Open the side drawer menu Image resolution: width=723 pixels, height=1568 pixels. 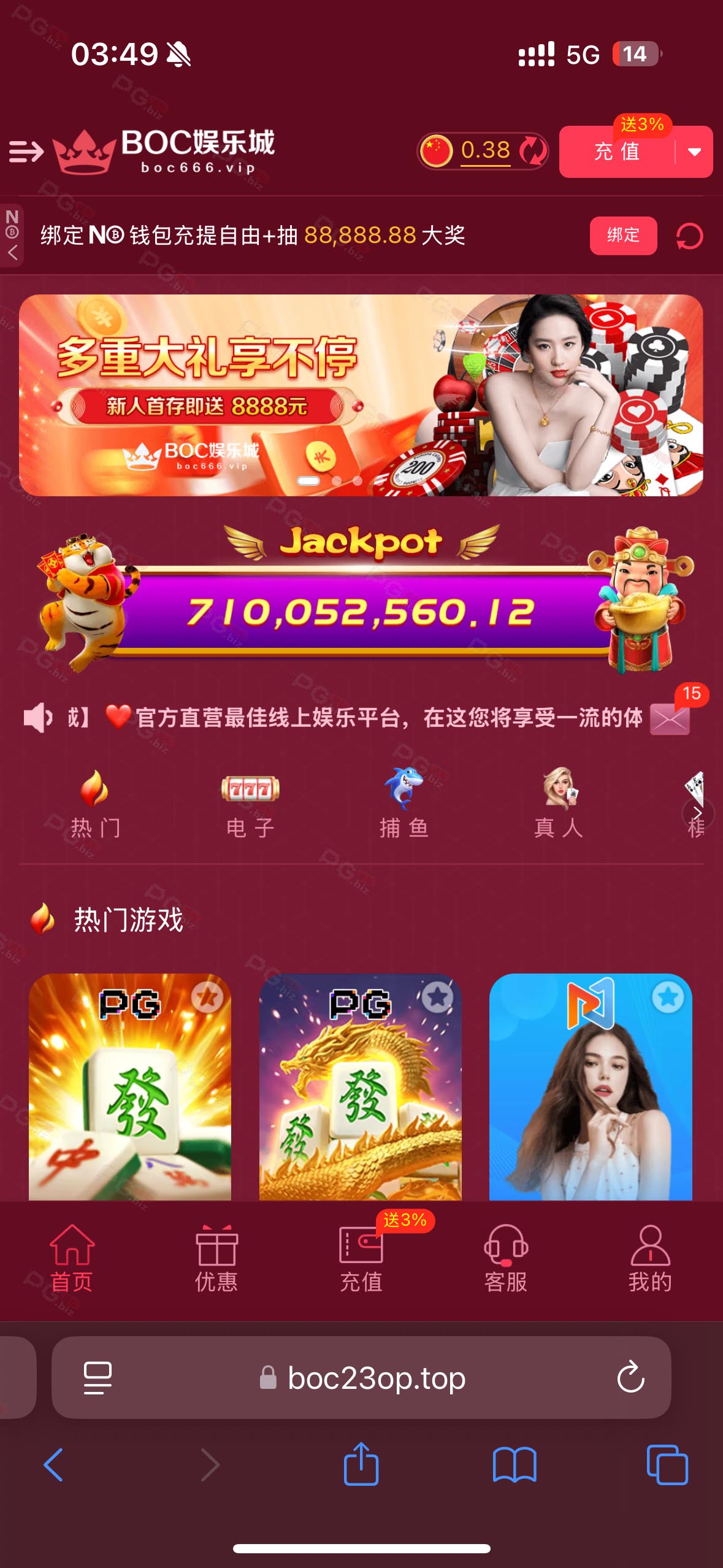[x=26, y=152]
